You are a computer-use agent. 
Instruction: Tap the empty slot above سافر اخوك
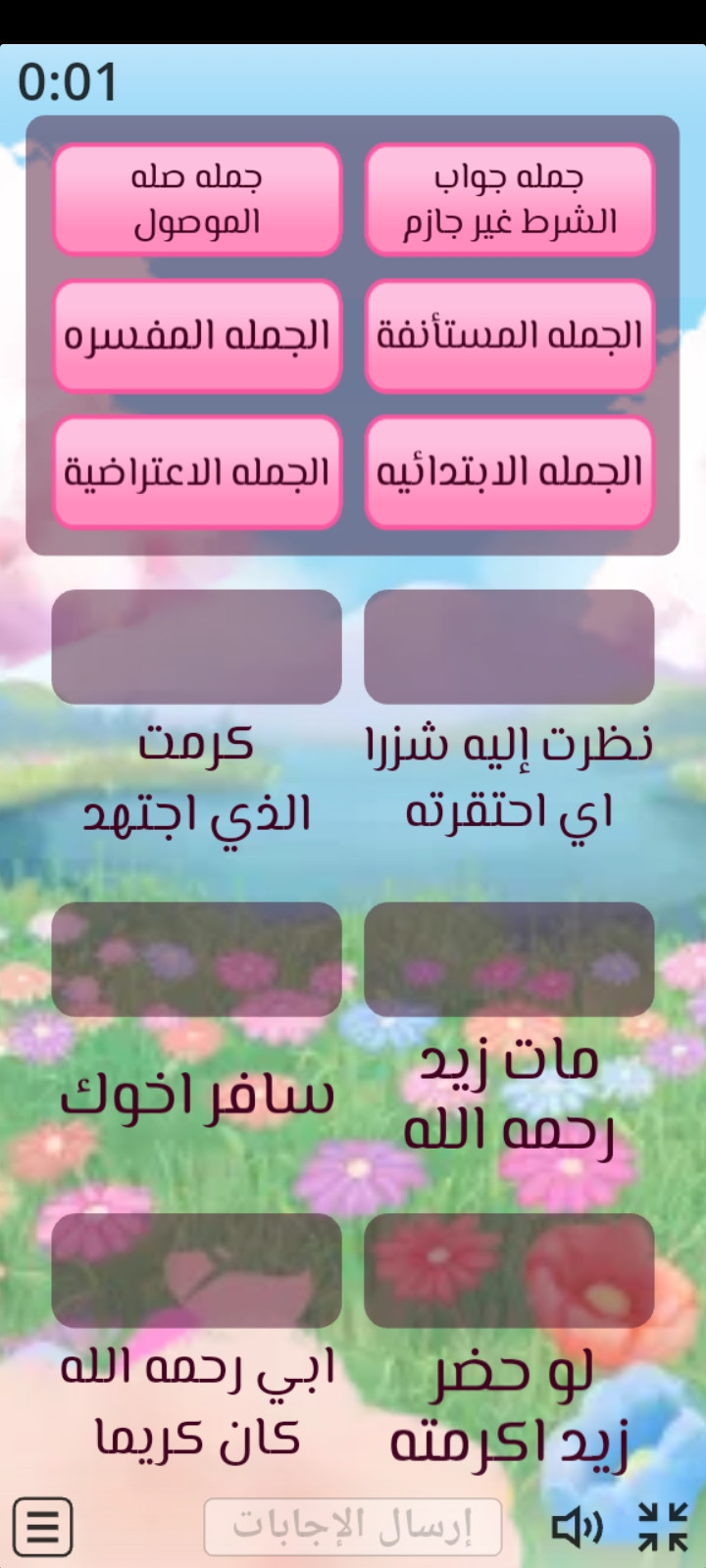click(x=197, y=958)
